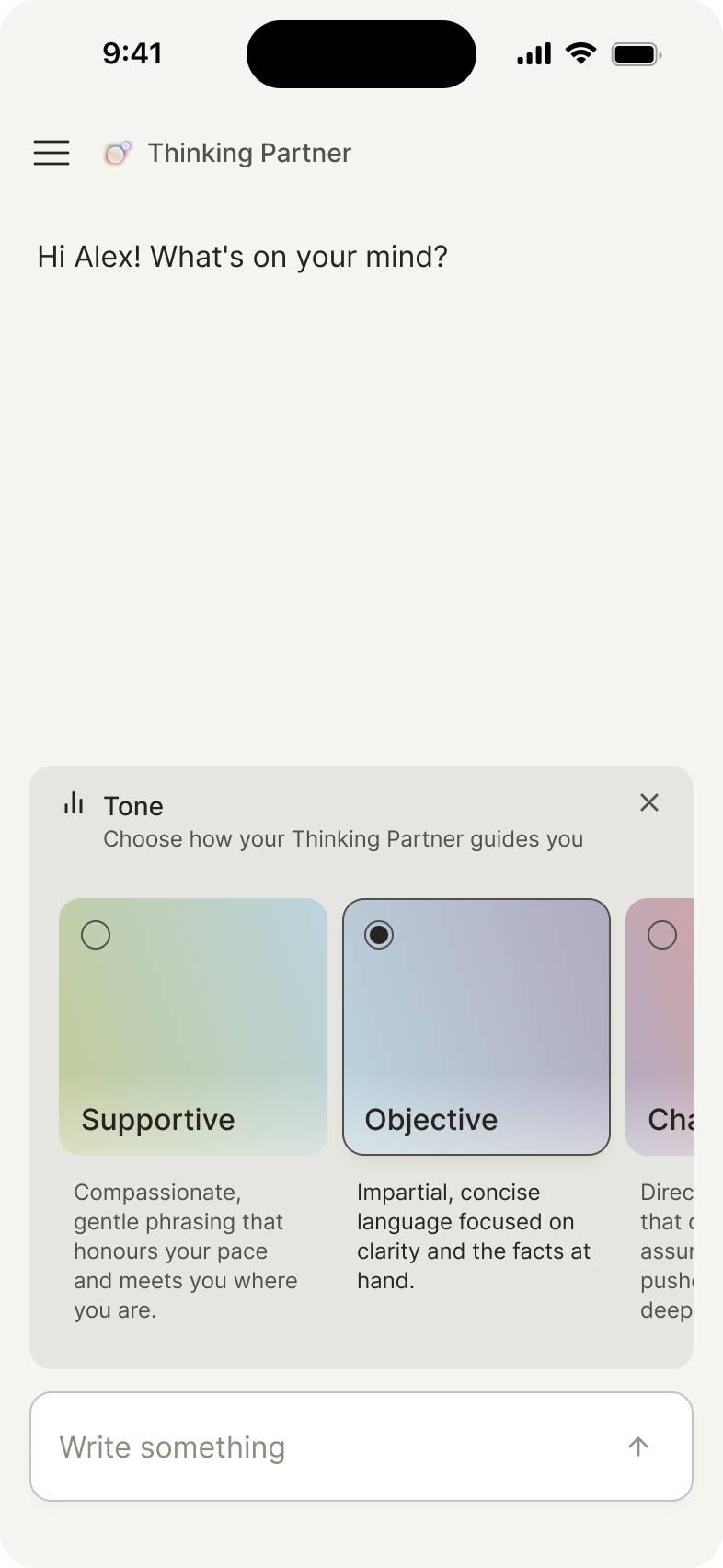
Task: Tap the Write something input field
Action: click(276, 1447)
